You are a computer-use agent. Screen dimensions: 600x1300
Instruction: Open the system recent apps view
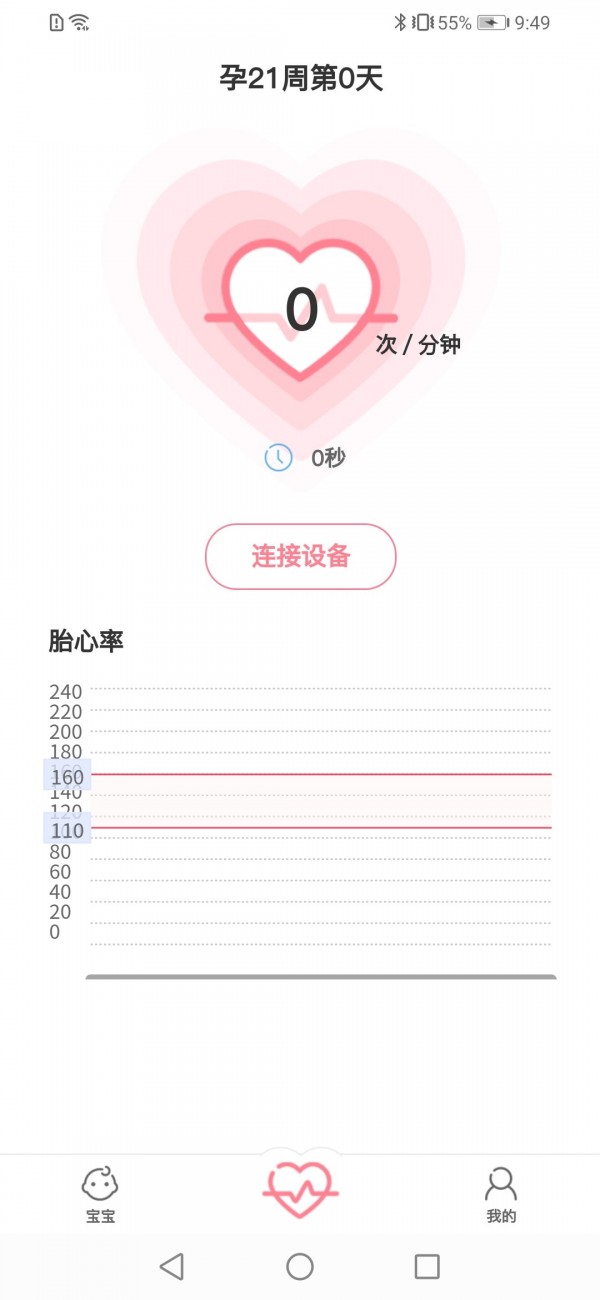click(427, 1267)
